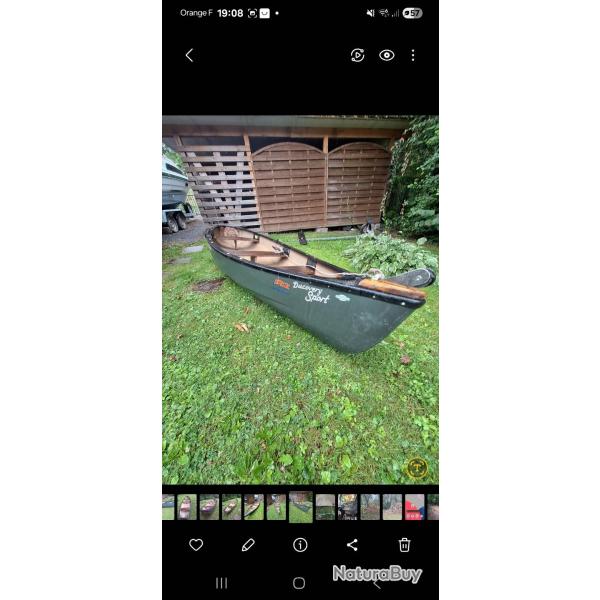Edit the photo with the pencil icon
Viewport: 600px width, 600px height.
248,545
